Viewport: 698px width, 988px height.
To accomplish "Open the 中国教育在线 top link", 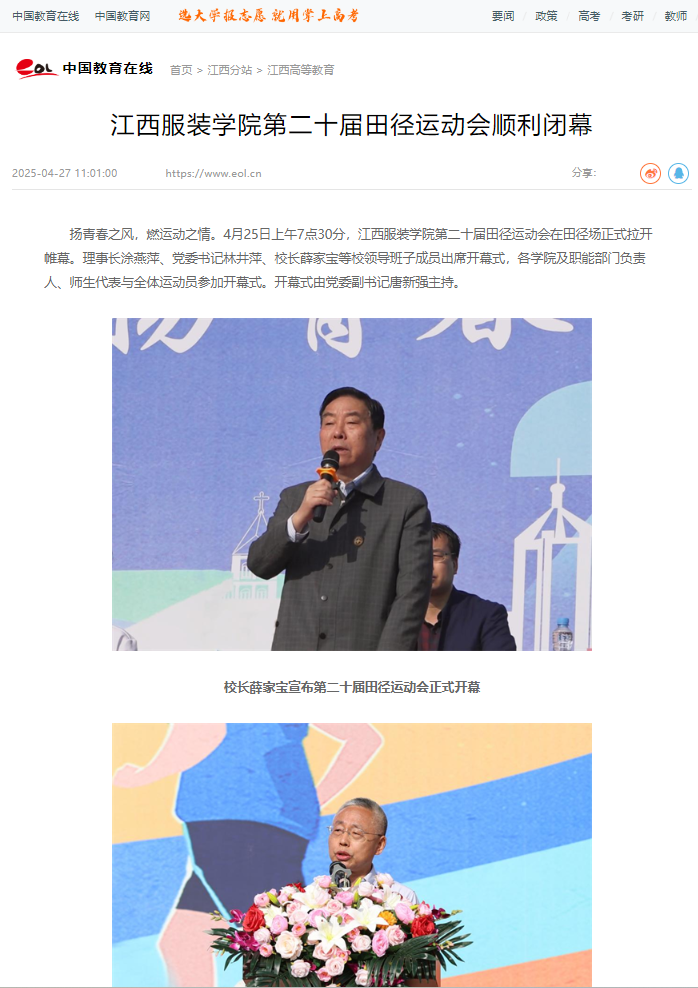I will [45, 16].
